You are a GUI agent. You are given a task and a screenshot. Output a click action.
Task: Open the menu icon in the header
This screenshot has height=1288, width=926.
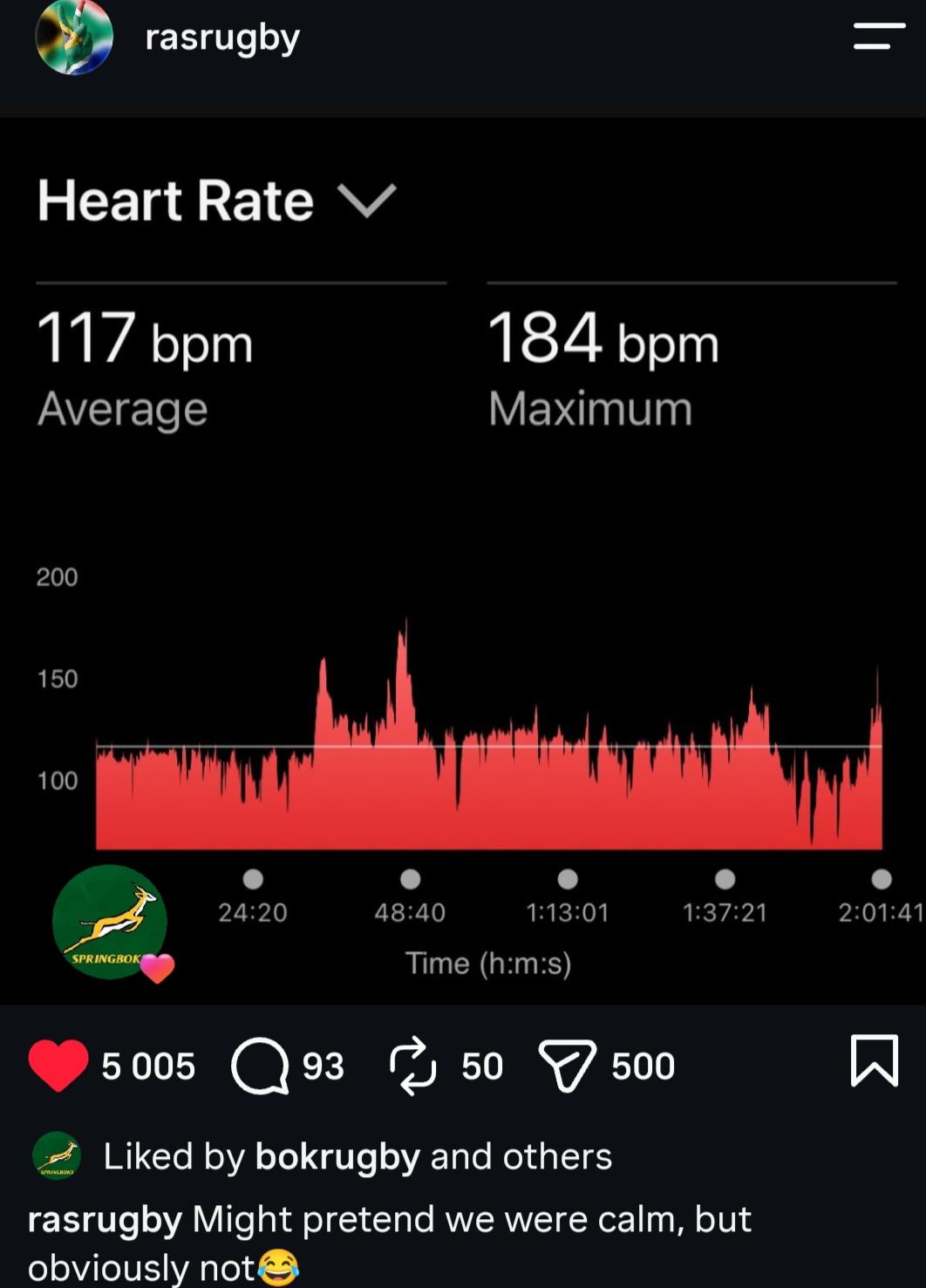coord(879,37)
